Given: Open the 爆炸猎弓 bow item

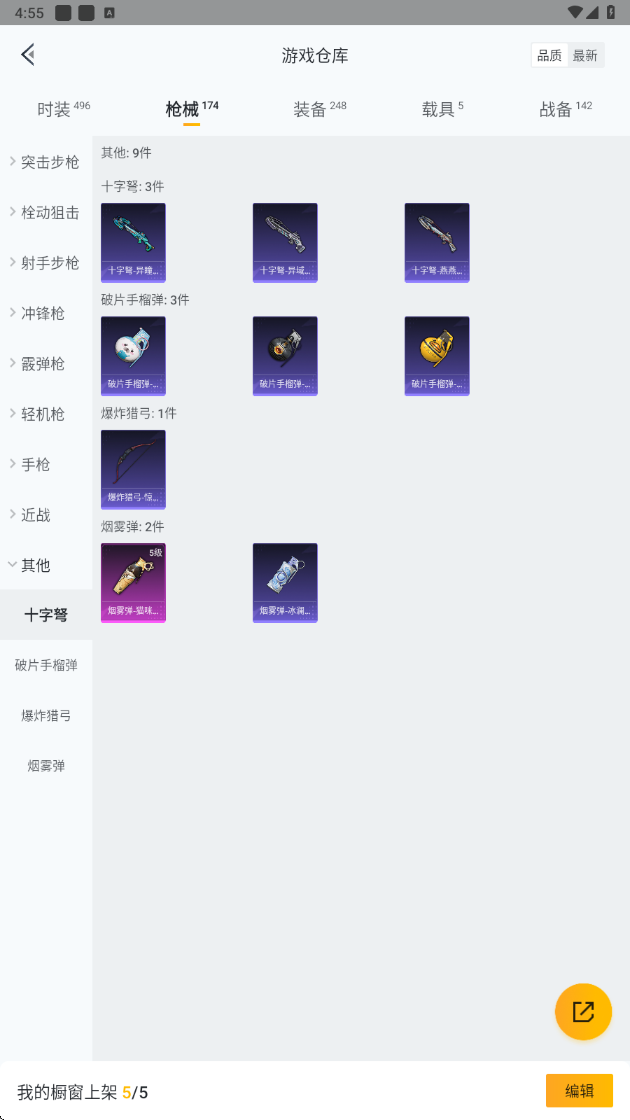Looking at the screenshot, I should [x=133, y=469].
